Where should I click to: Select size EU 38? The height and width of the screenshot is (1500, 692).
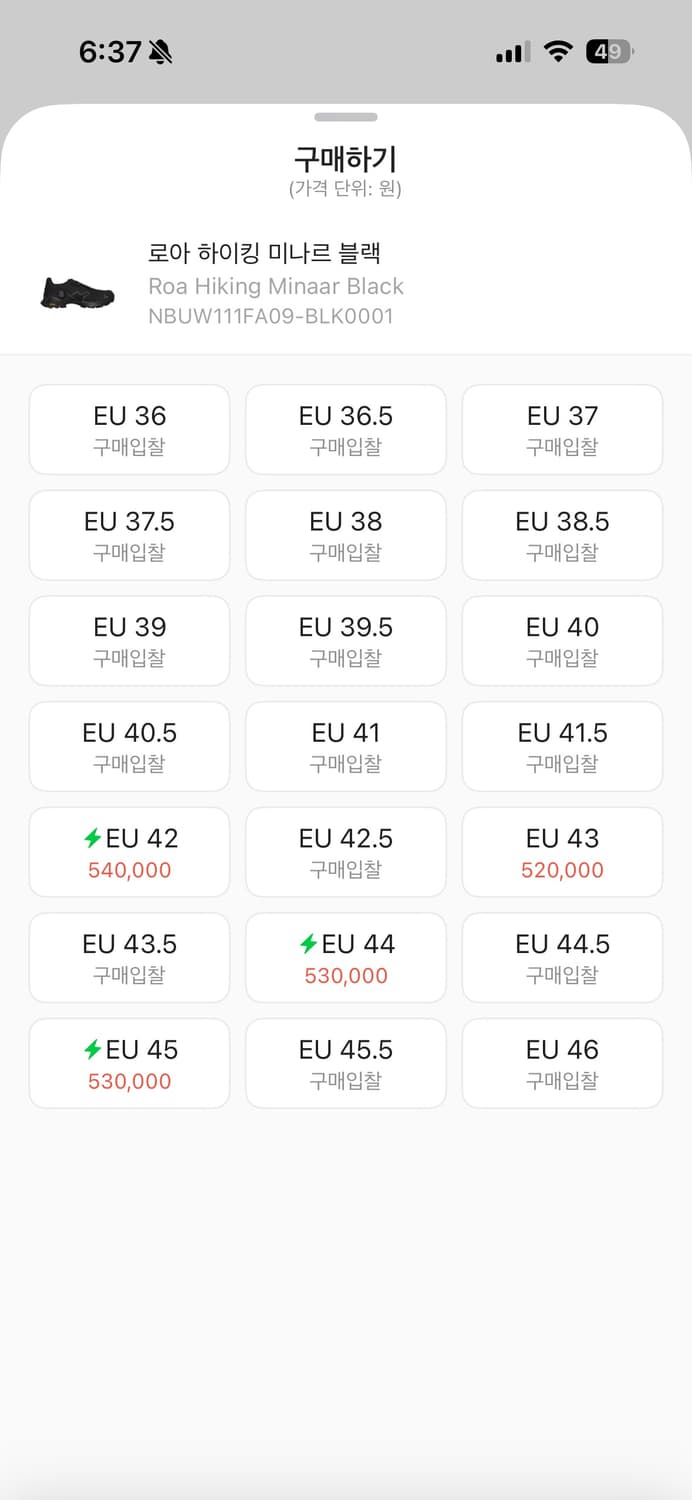[x=346, y=535]
